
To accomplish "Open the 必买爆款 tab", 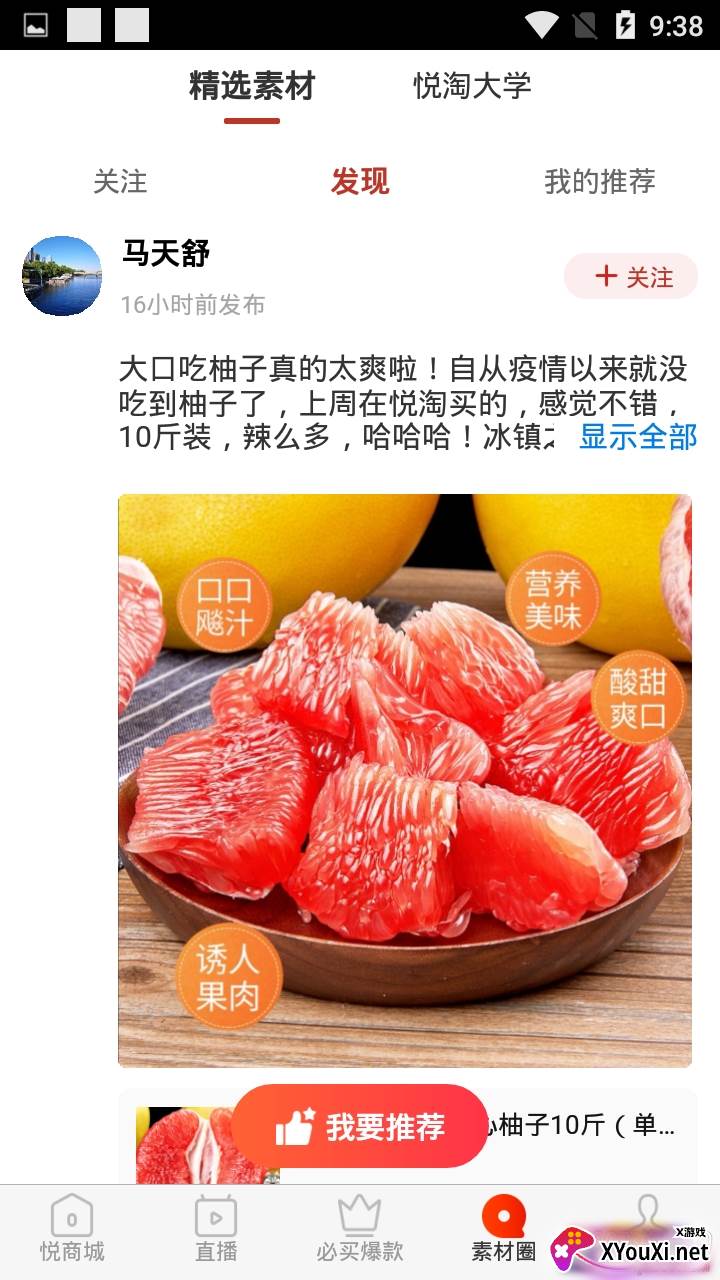I will [360, 1230].
